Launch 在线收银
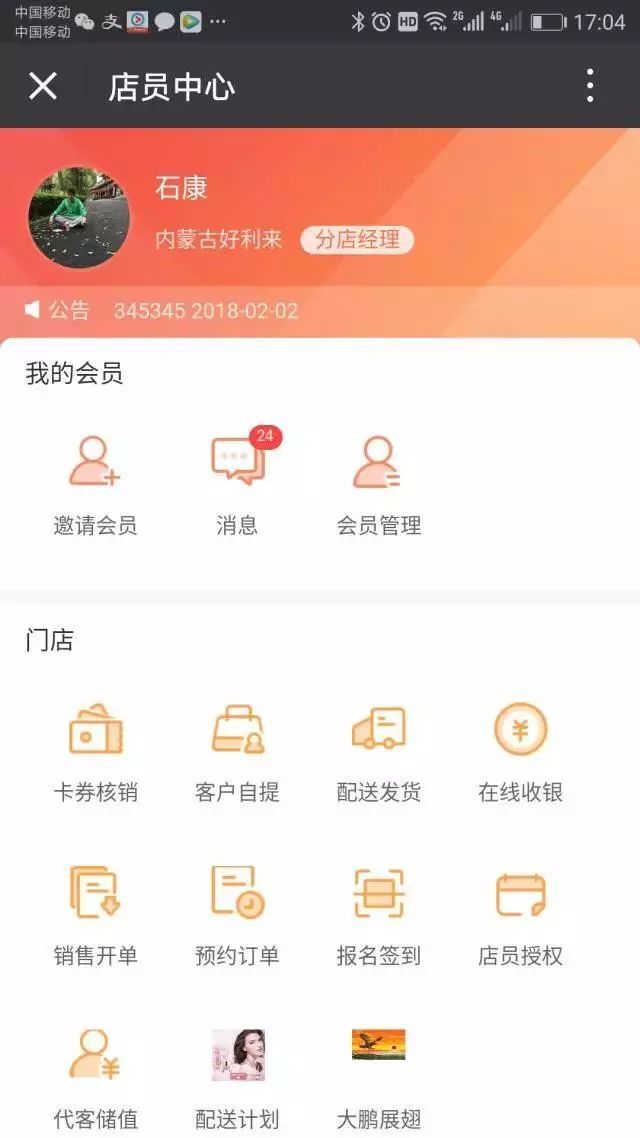This screenshot has height=1138, width=640. 521,752
